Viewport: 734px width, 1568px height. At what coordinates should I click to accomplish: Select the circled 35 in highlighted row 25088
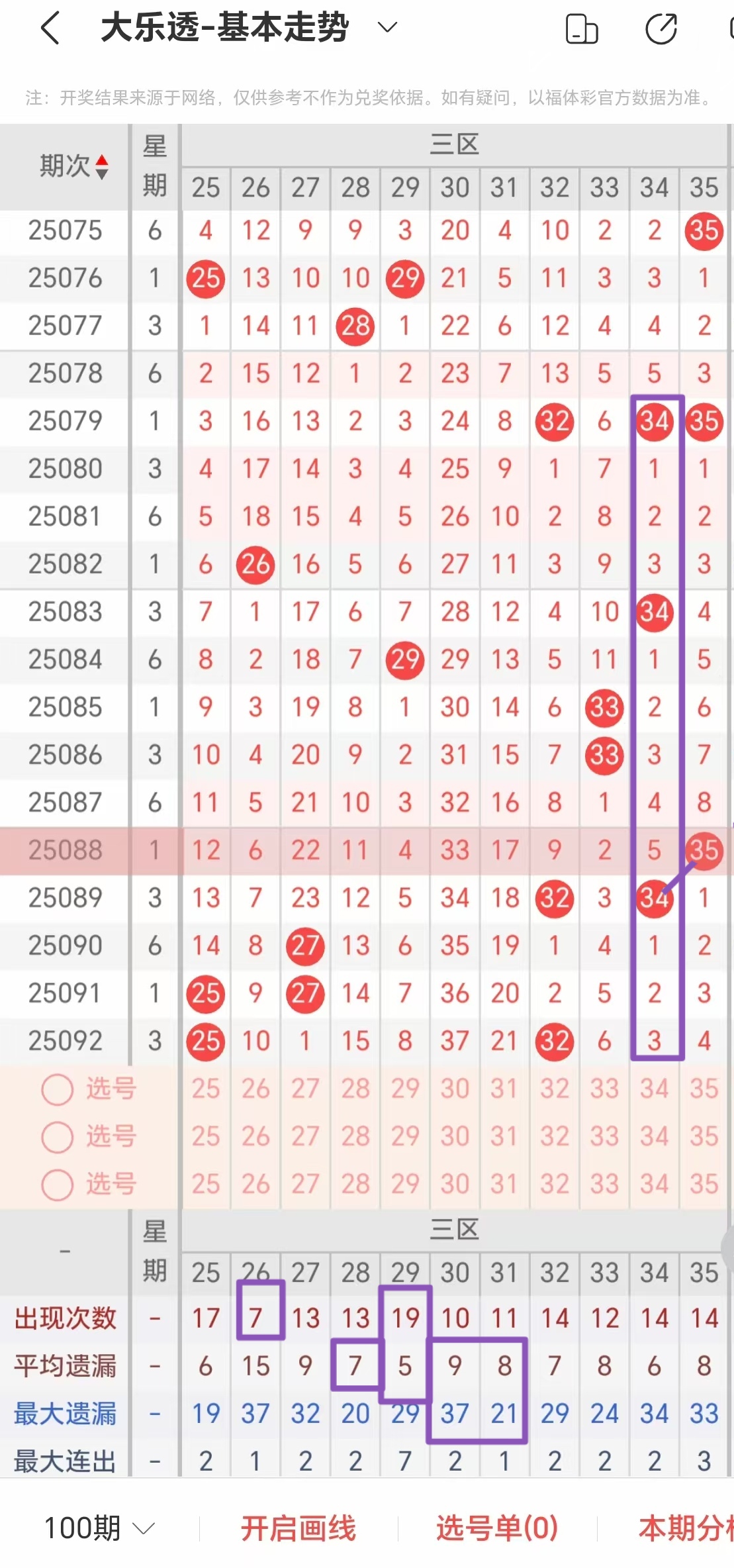[704, 850]
